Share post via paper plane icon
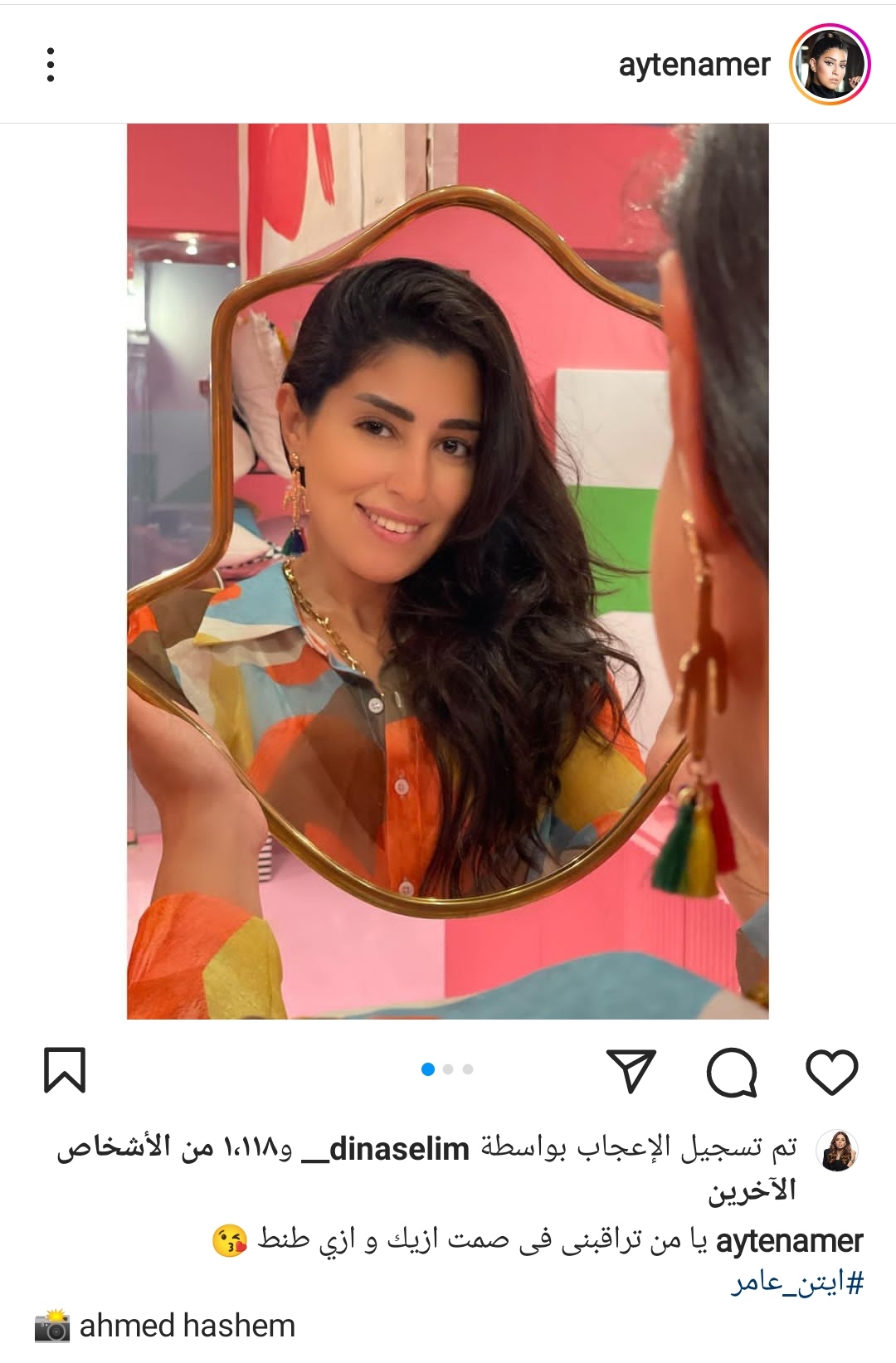This screenshot has width=896, height=1363. (x=631, y=1070)
